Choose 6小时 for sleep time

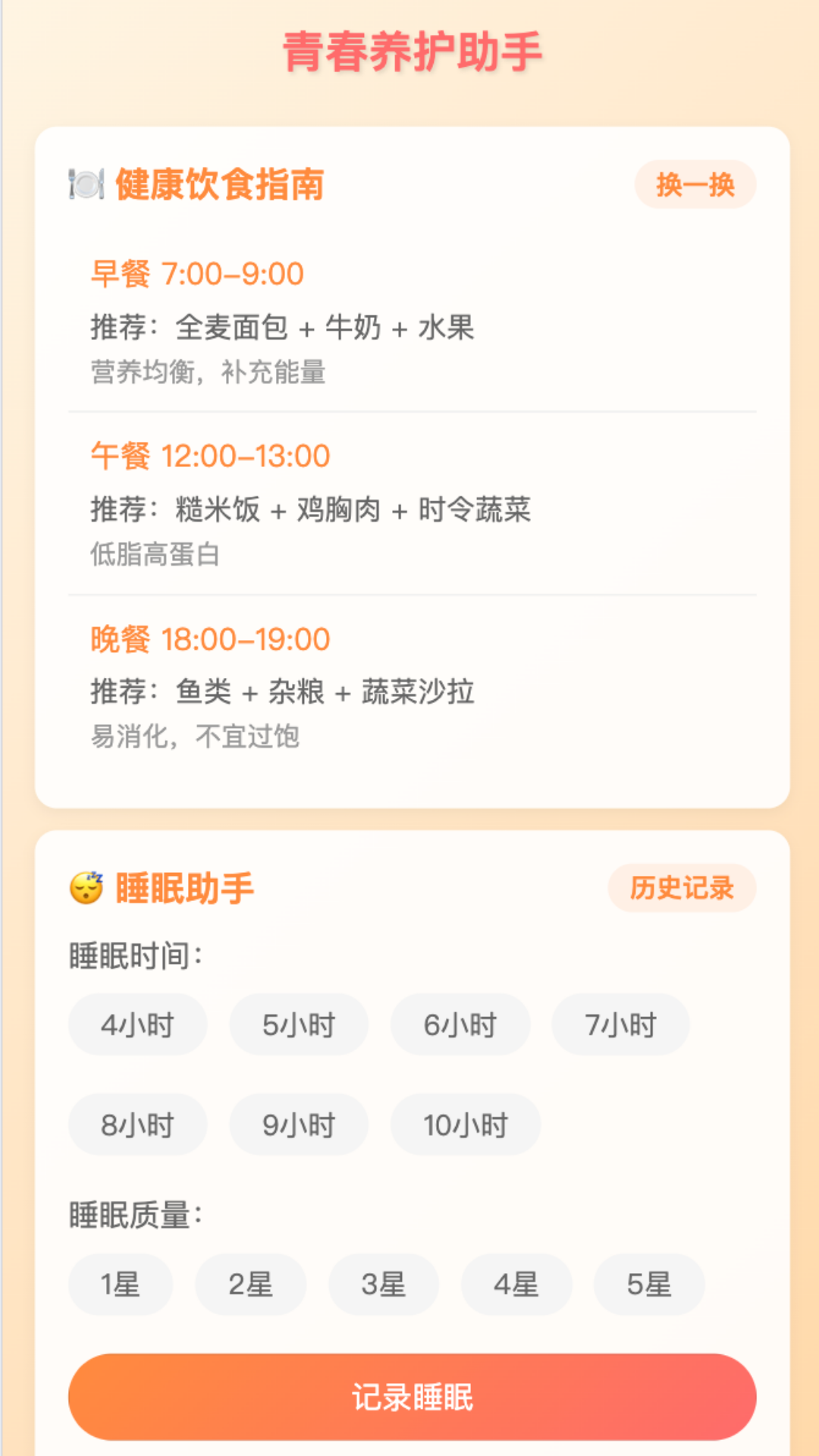pyautogui.click(x=460, y=1025)
